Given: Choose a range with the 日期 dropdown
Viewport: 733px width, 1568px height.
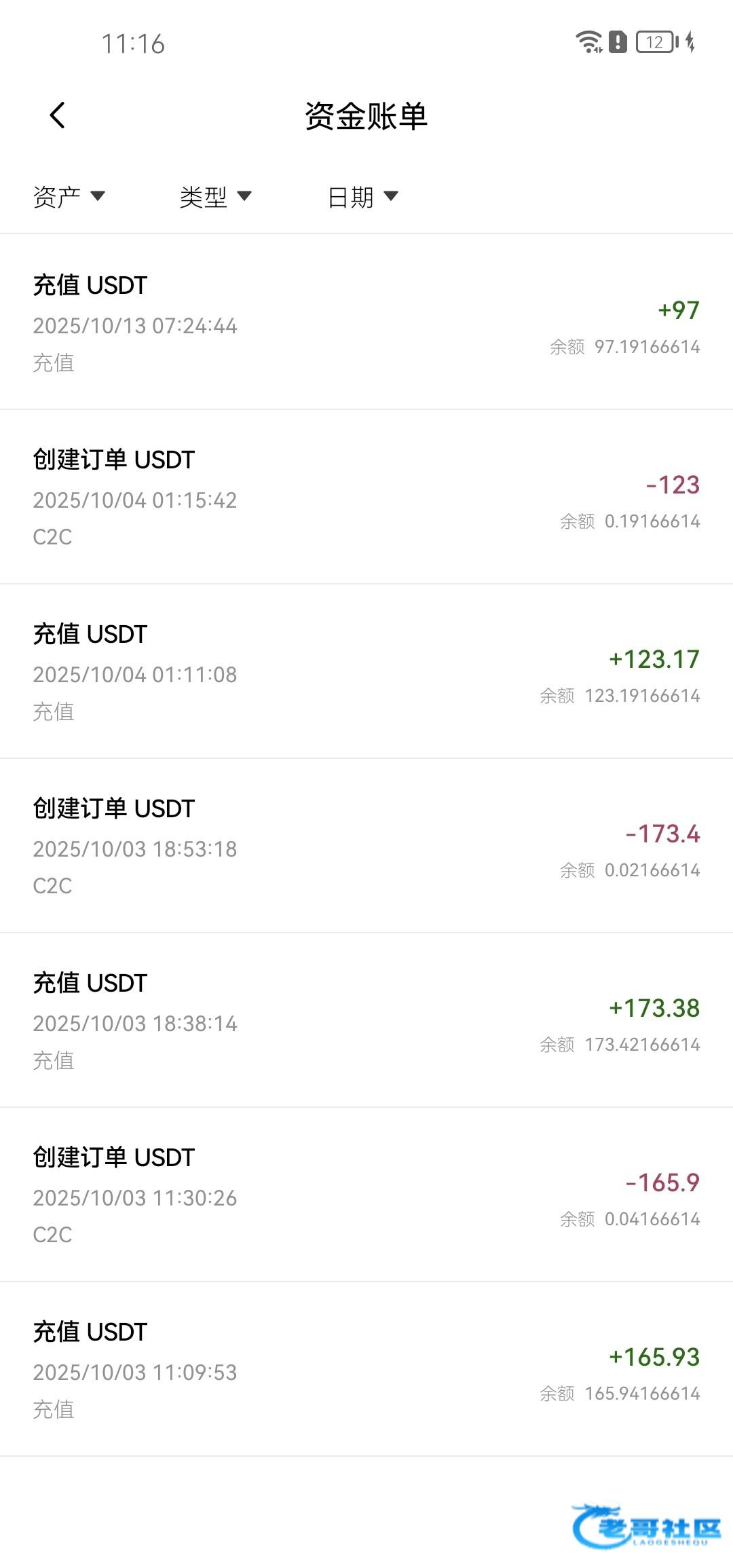Looking at the screenshot, I should pos(362,197).
